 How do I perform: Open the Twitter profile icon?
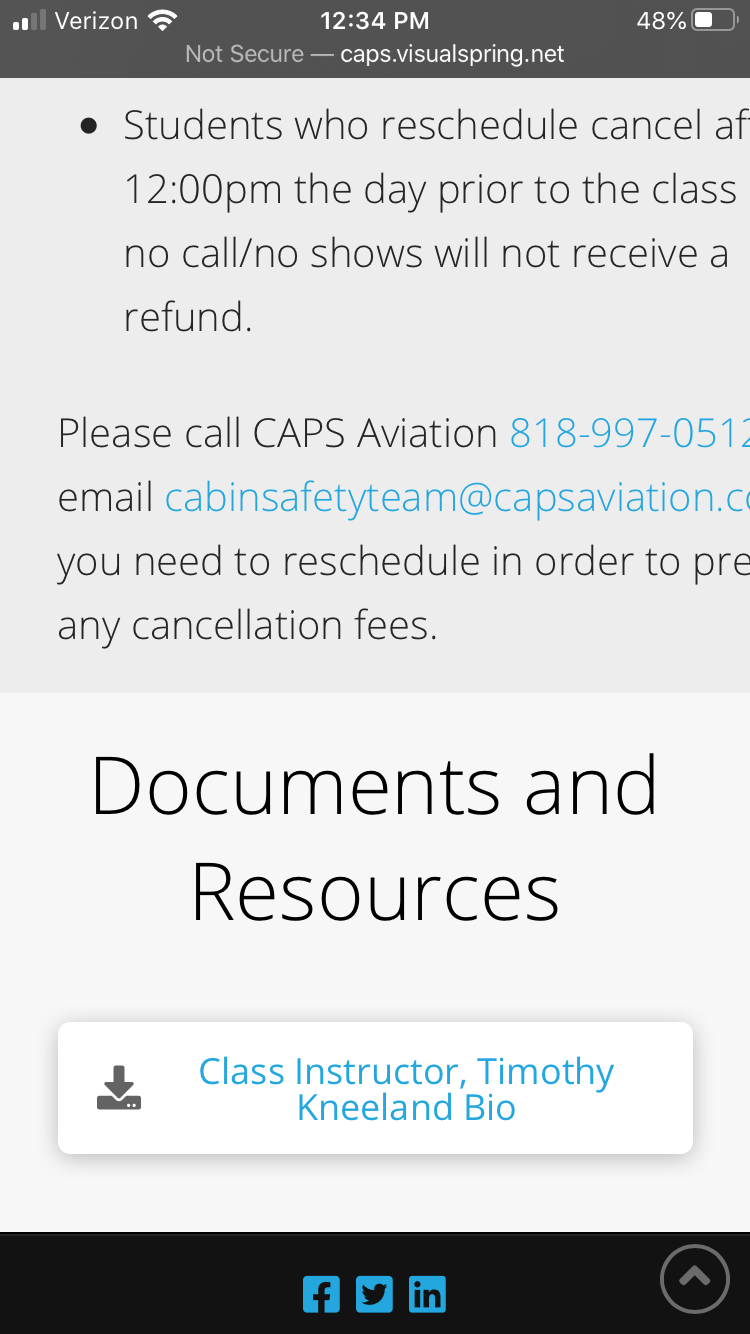(x=374, y=1295)
